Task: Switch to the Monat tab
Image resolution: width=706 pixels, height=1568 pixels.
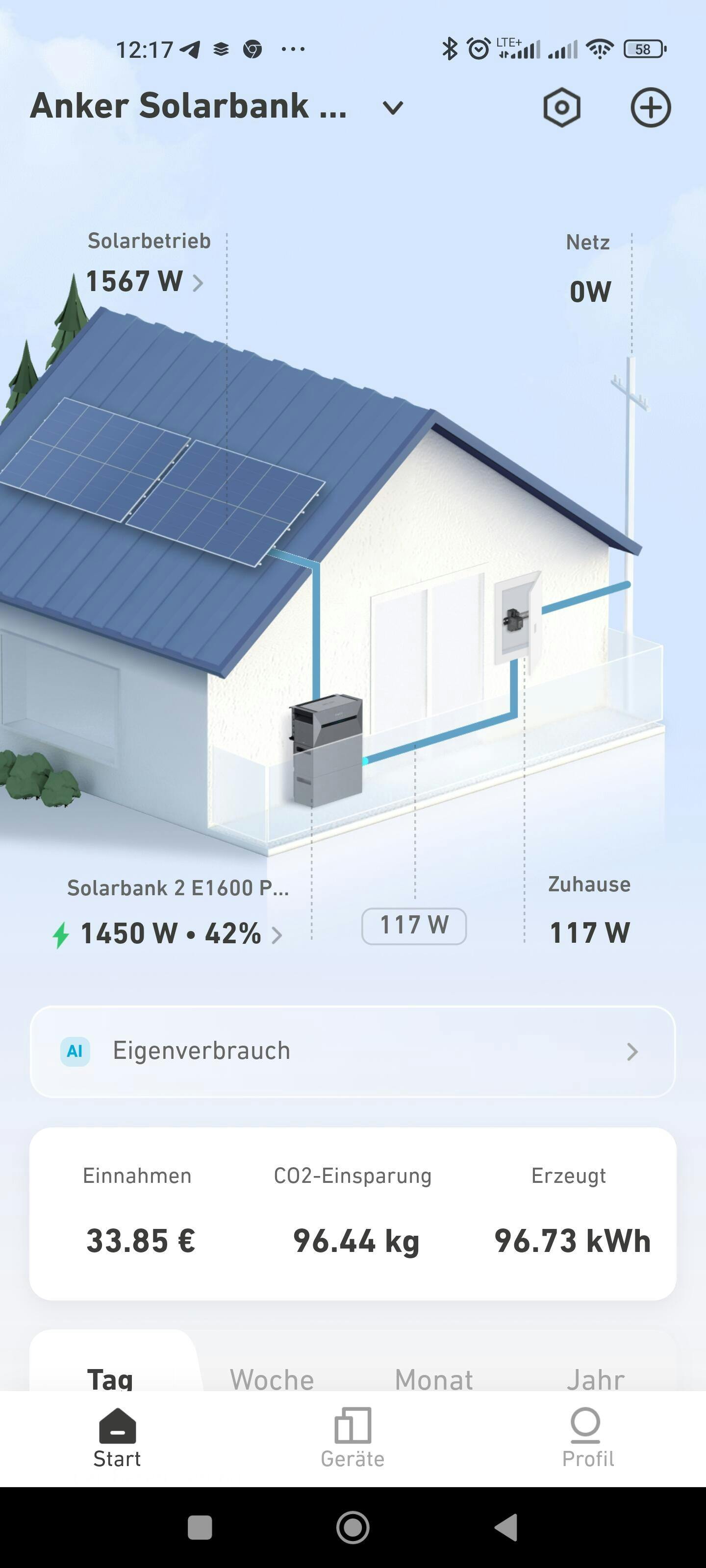Action: coord(434,1378)
